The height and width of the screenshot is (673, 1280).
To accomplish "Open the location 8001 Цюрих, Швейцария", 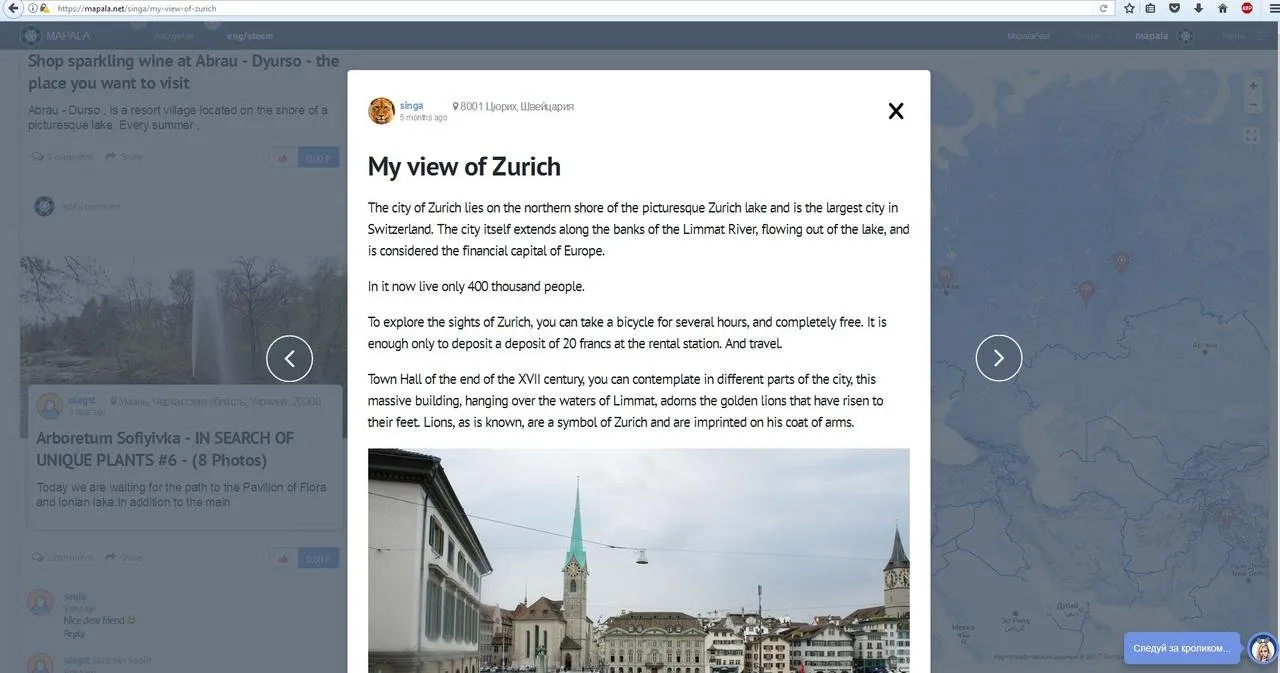I will [516, 106].
